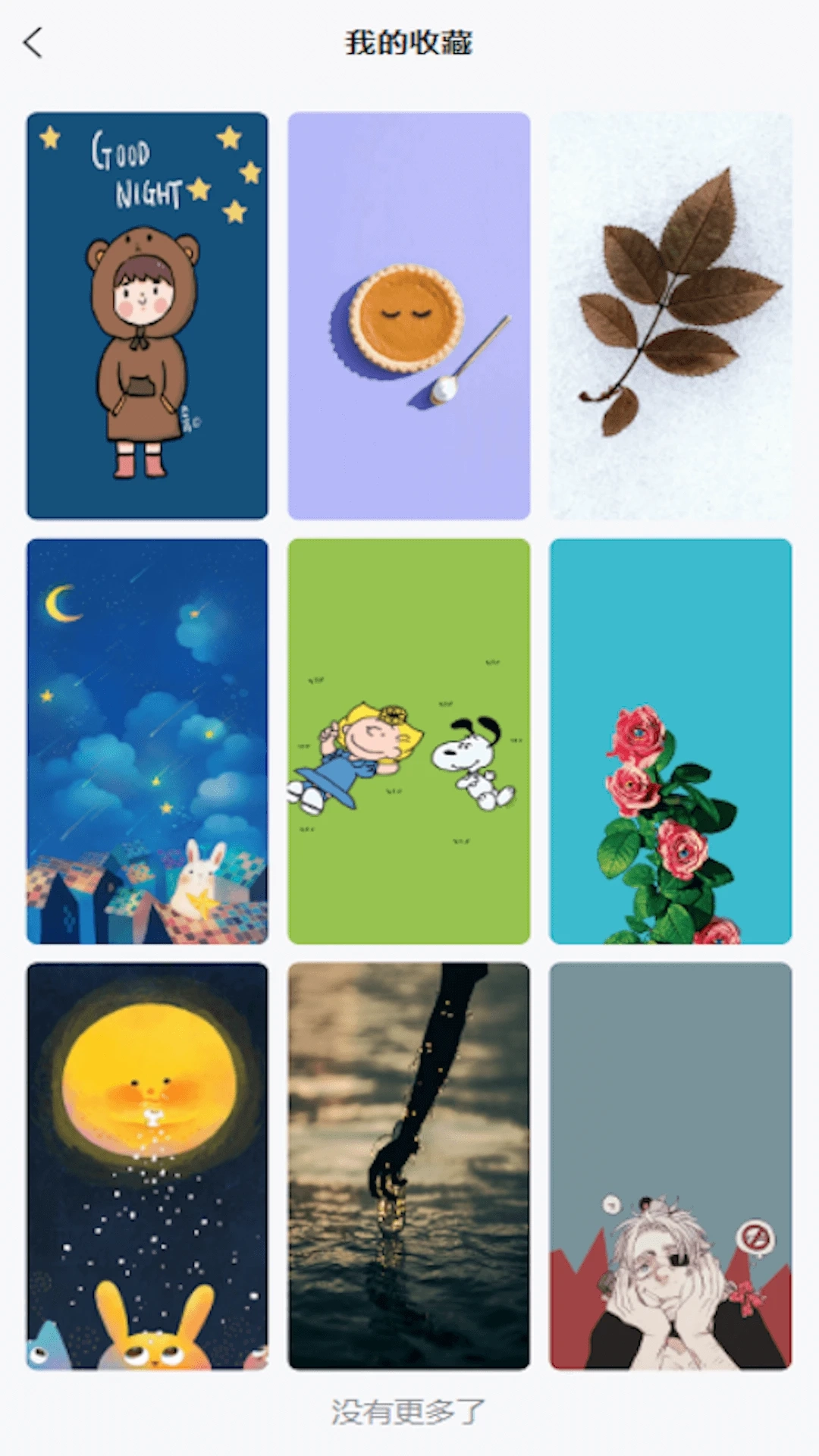Image resolution: width=819 pixels, height=1456 pixels.
Task: Select the Snoopy on grass wallpaper
Action: tap(409, 741)
